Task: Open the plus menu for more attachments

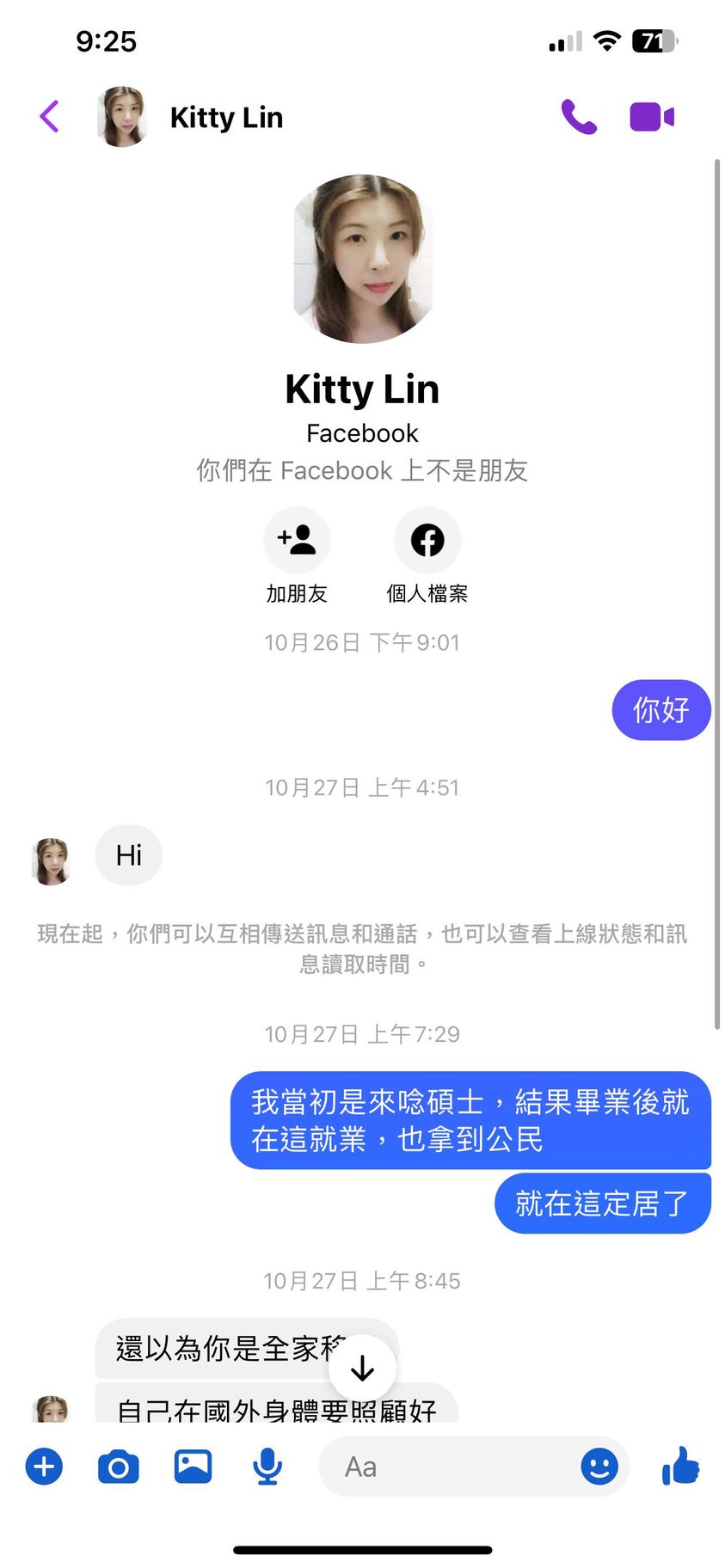Action: pyautogui.click(x=45, y=1467)
